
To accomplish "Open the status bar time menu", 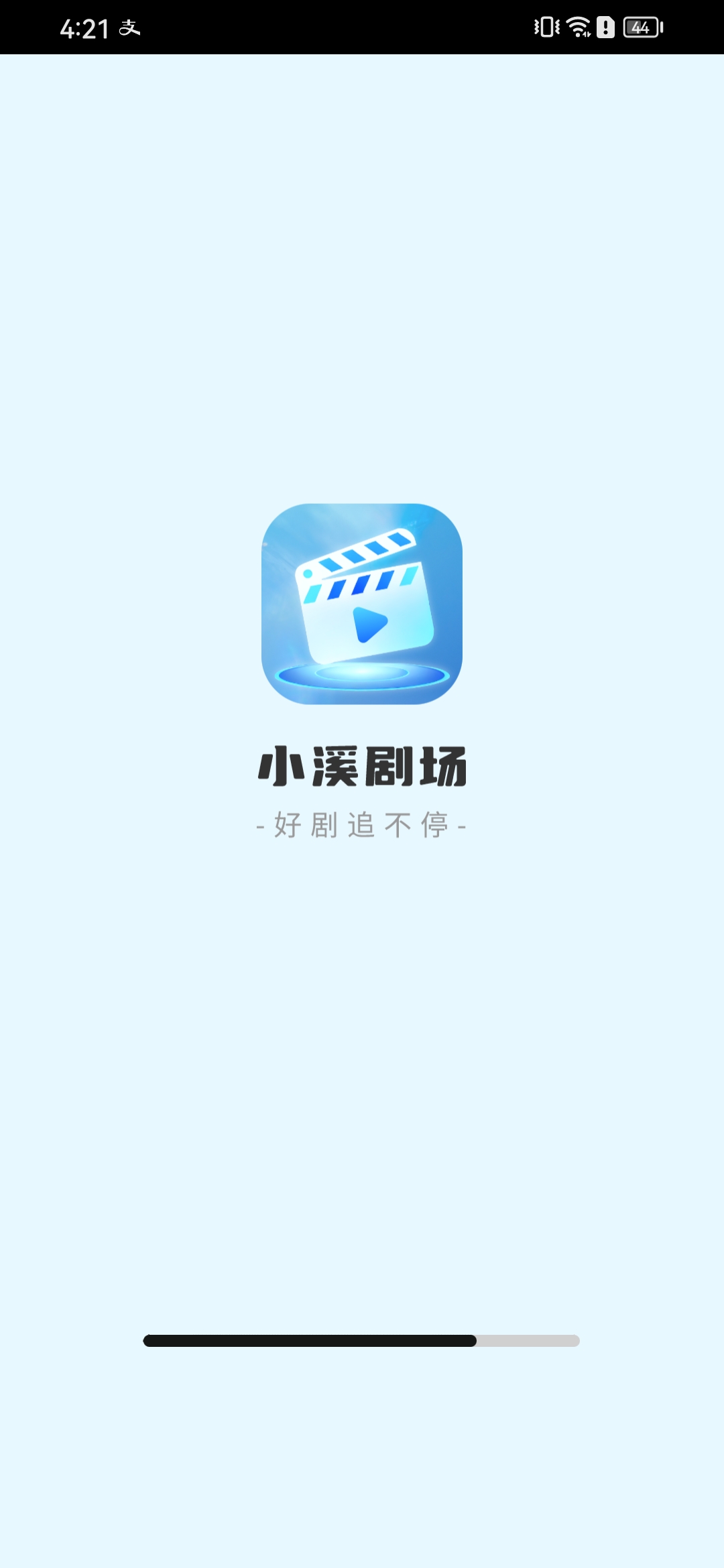I will (x=86, y=28).
